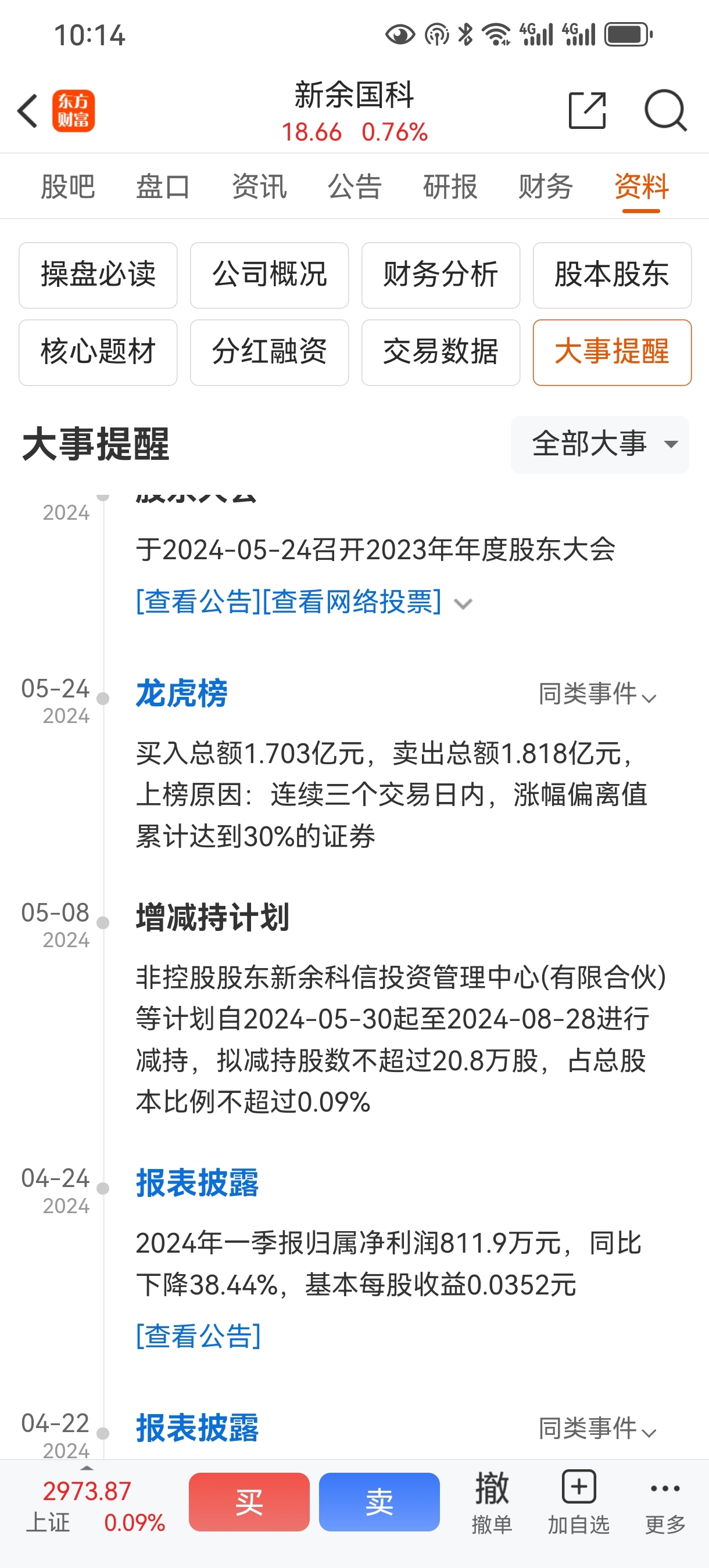Select the 交易数据 chip
The height and width of the screenshot is (1568, 709).
pos(441,353)
